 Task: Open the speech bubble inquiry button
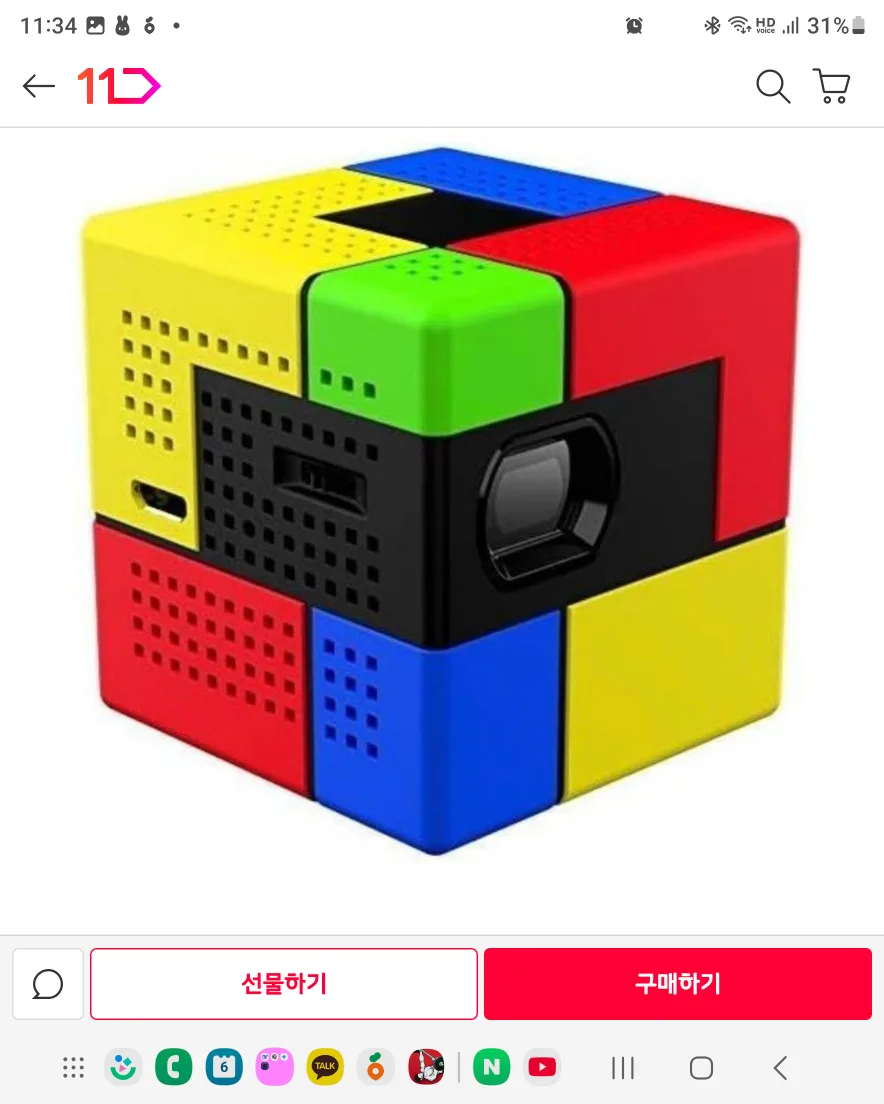click(x=48, y=984)
